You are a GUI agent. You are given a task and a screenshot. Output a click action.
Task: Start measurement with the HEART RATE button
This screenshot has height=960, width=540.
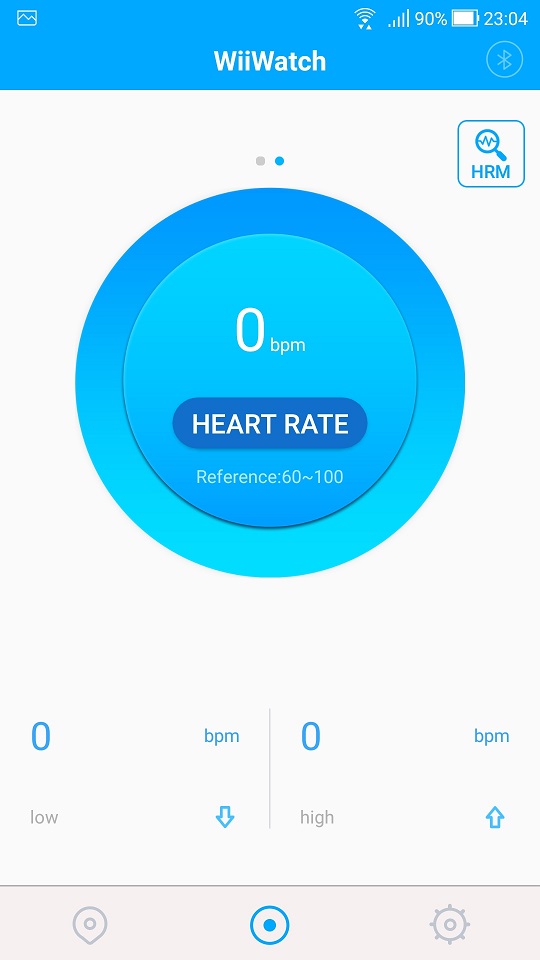[x=270, y=423]
